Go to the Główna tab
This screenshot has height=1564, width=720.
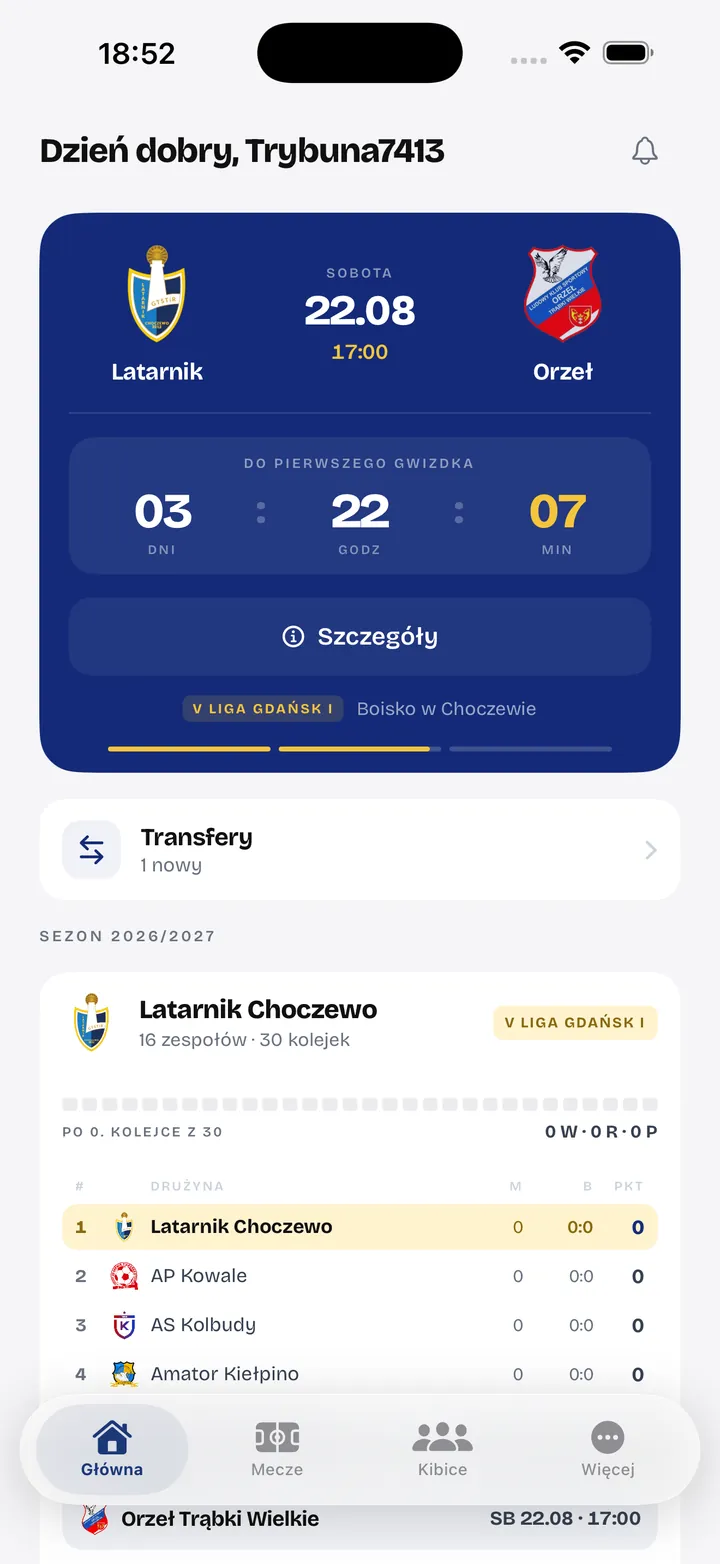112,1449
